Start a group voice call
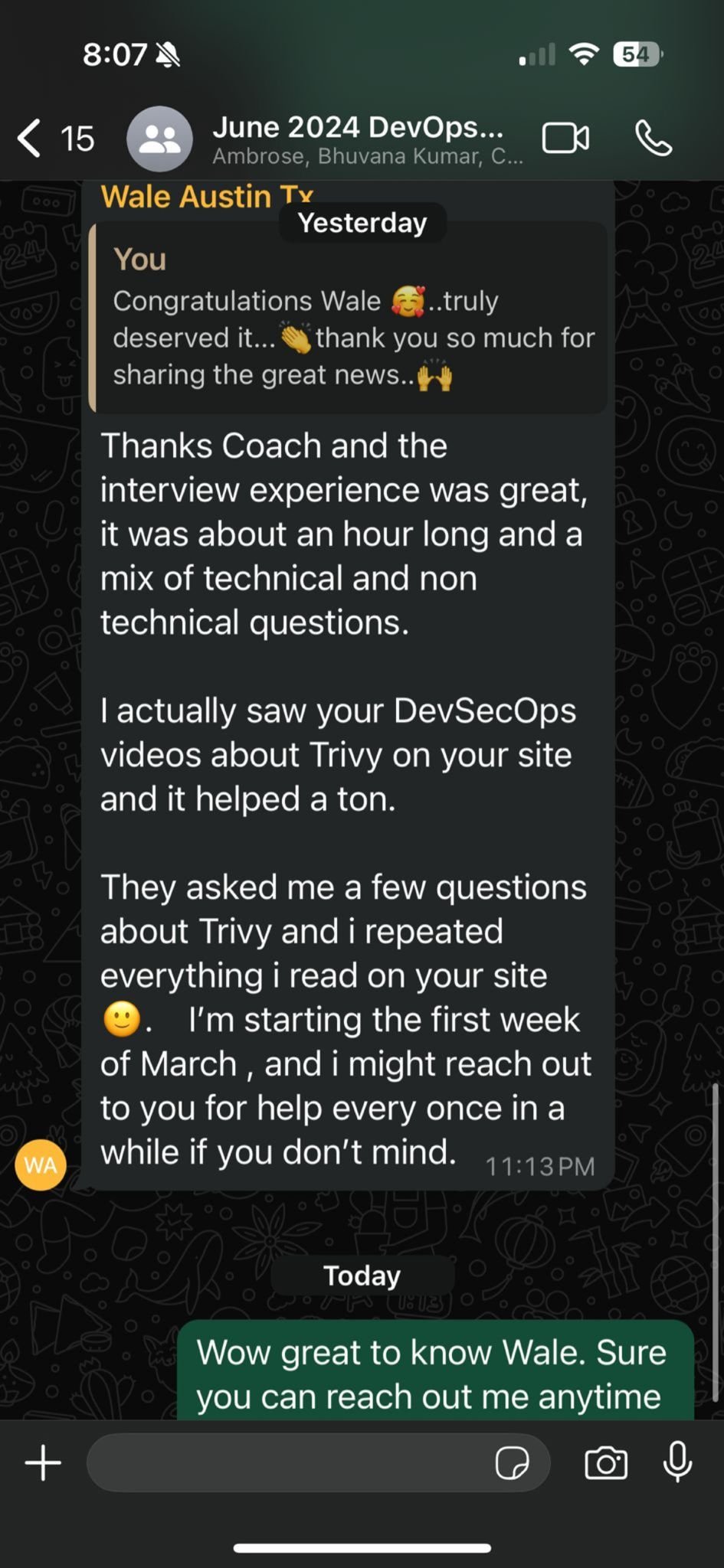724x1568 pixels. (x=654, y=139)
